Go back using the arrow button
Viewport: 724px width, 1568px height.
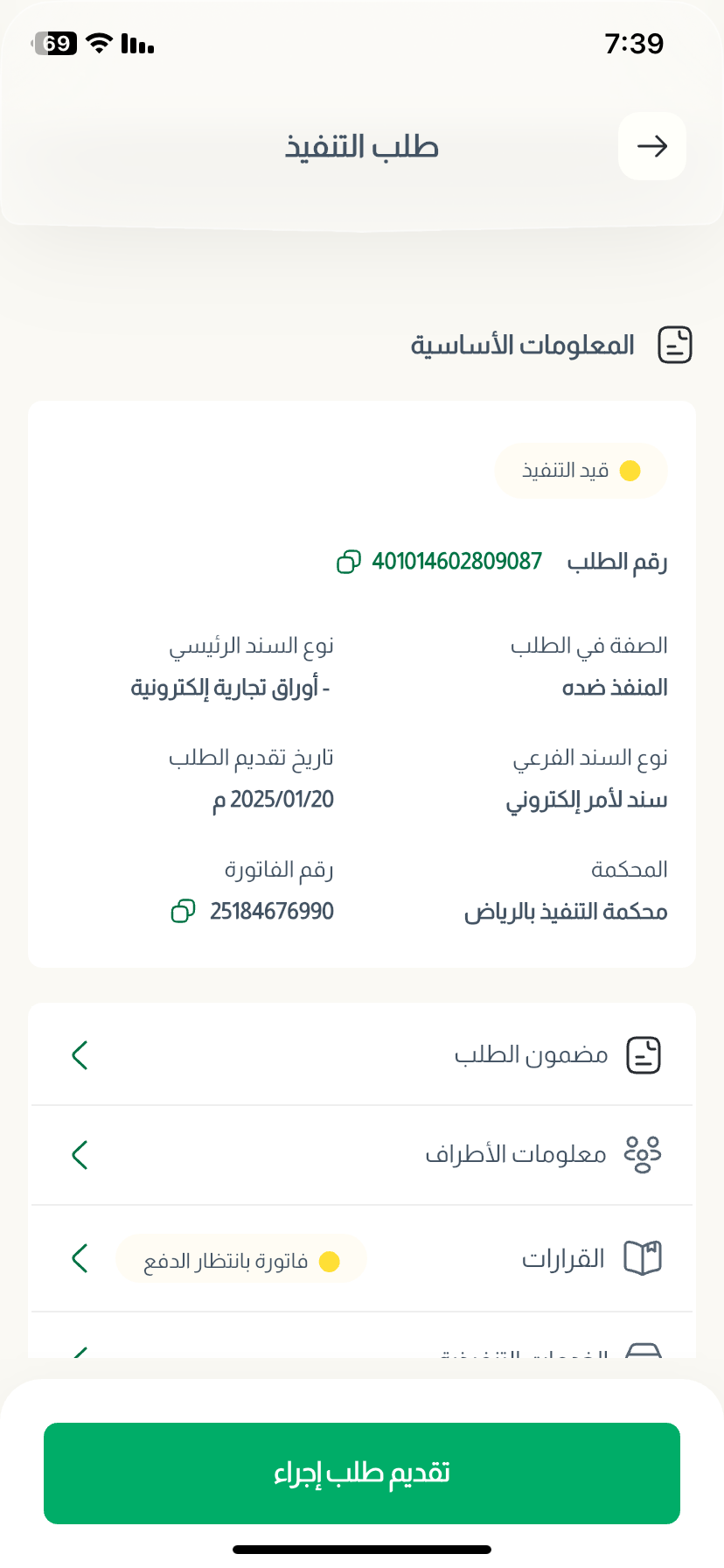pyautogui.click(x=651, y=146)
